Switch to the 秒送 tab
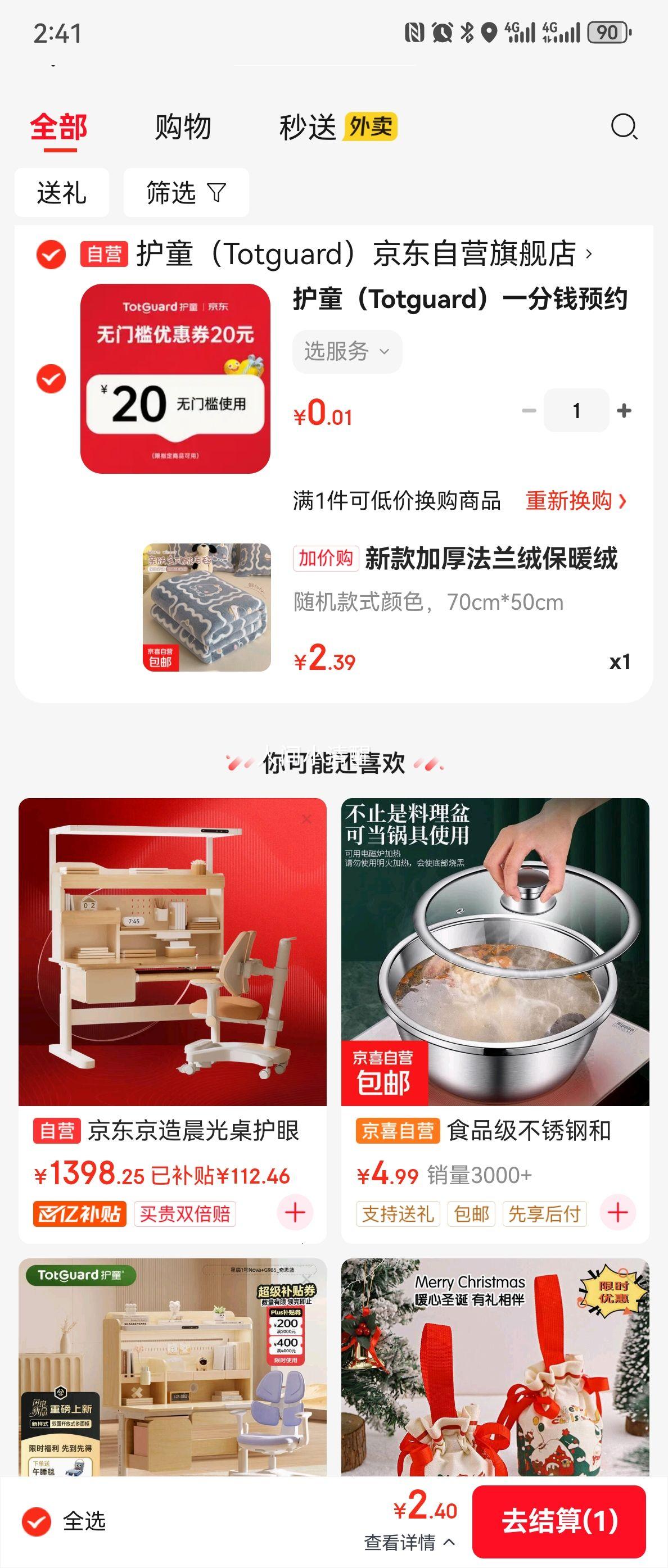The height and width of the screenshot is (1568, 668). click(308, 126)
